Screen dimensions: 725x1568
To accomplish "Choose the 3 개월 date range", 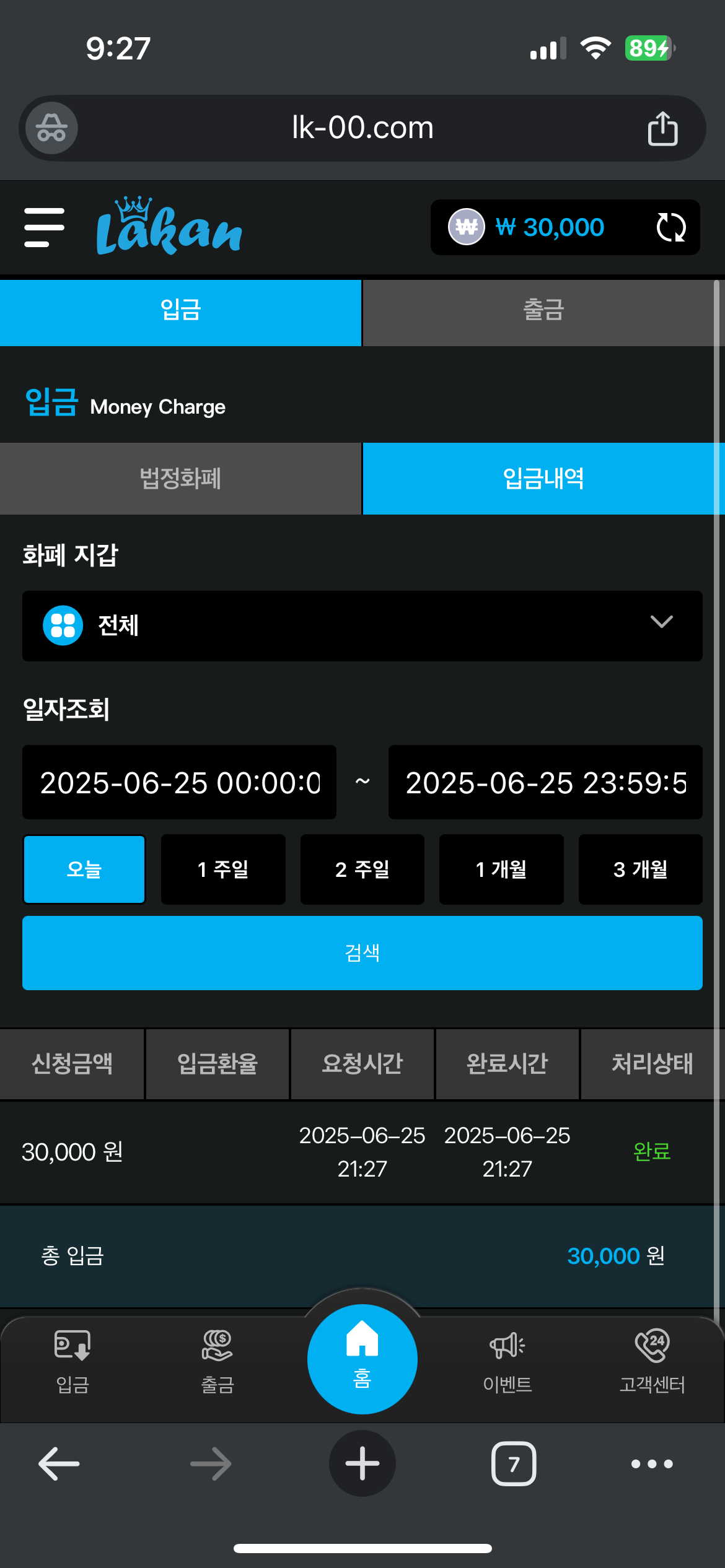I will pos(640,869).
